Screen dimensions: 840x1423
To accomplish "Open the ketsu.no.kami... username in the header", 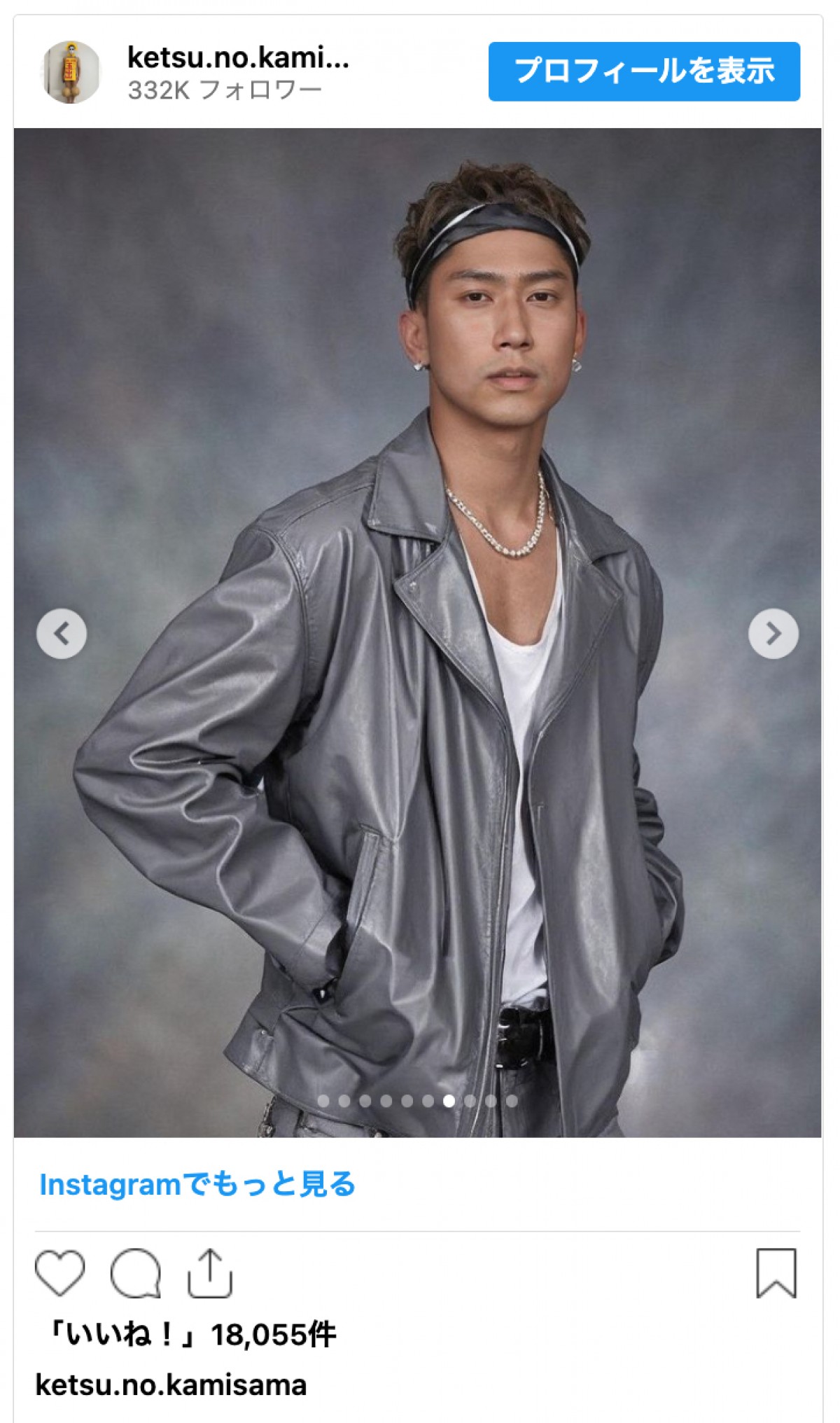I will pyautogui.click(x=238, y=57).
